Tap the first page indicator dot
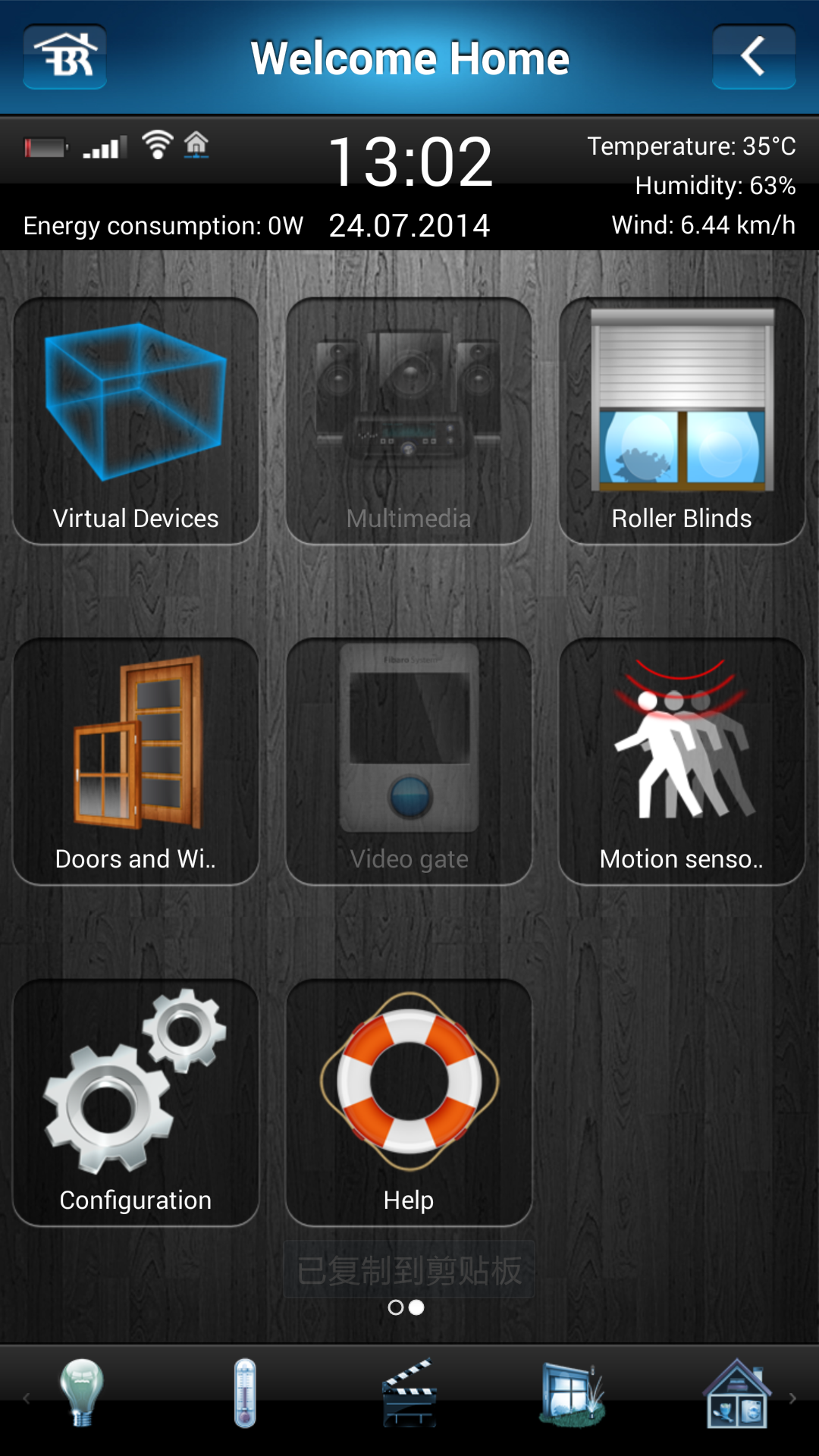This screenshot has width=819, height=1456. coord(395,1307)
